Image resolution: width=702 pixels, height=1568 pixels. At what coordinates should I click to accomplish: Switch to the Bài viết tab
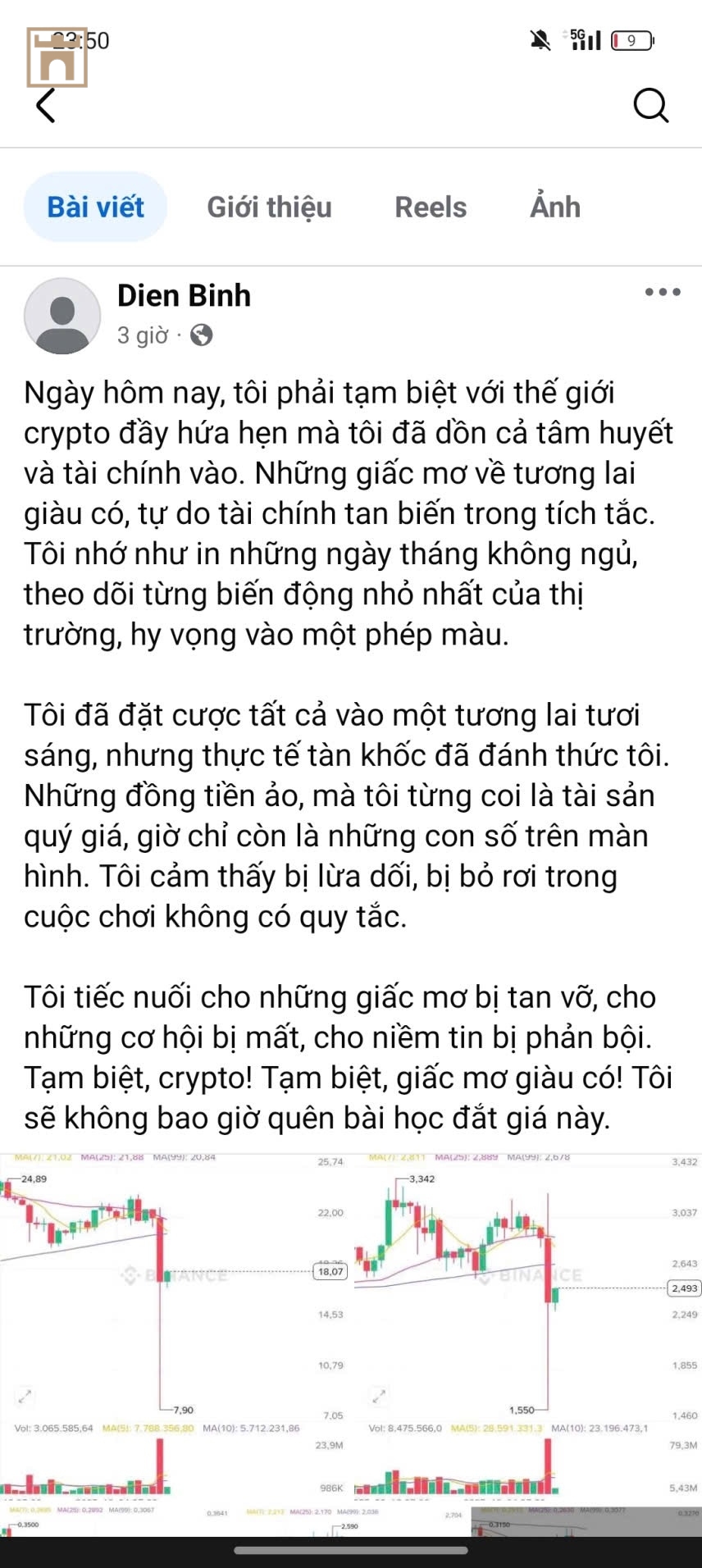click(95, 207)
